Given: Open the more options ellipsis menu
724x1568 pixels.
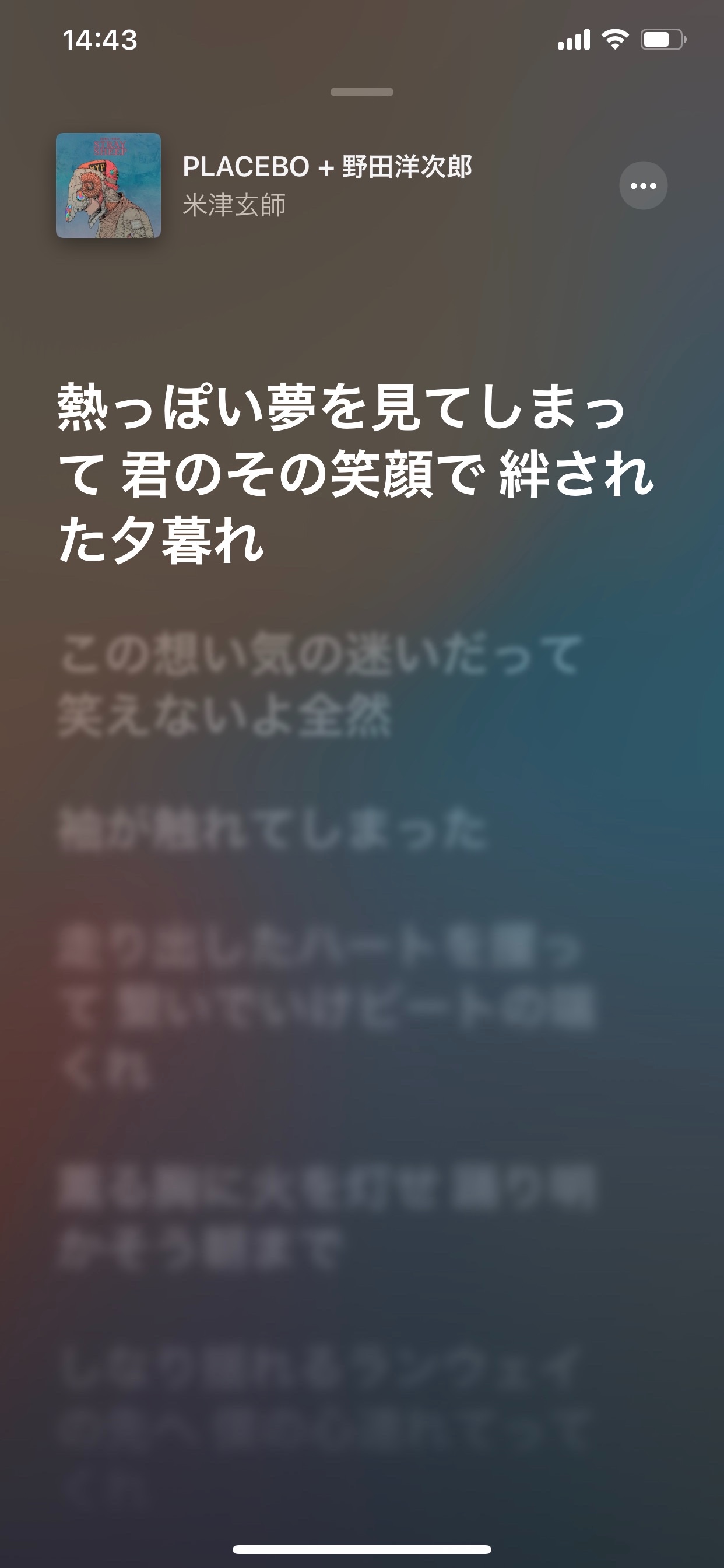Looking at the screenshot, I should (x=643, y=185).
